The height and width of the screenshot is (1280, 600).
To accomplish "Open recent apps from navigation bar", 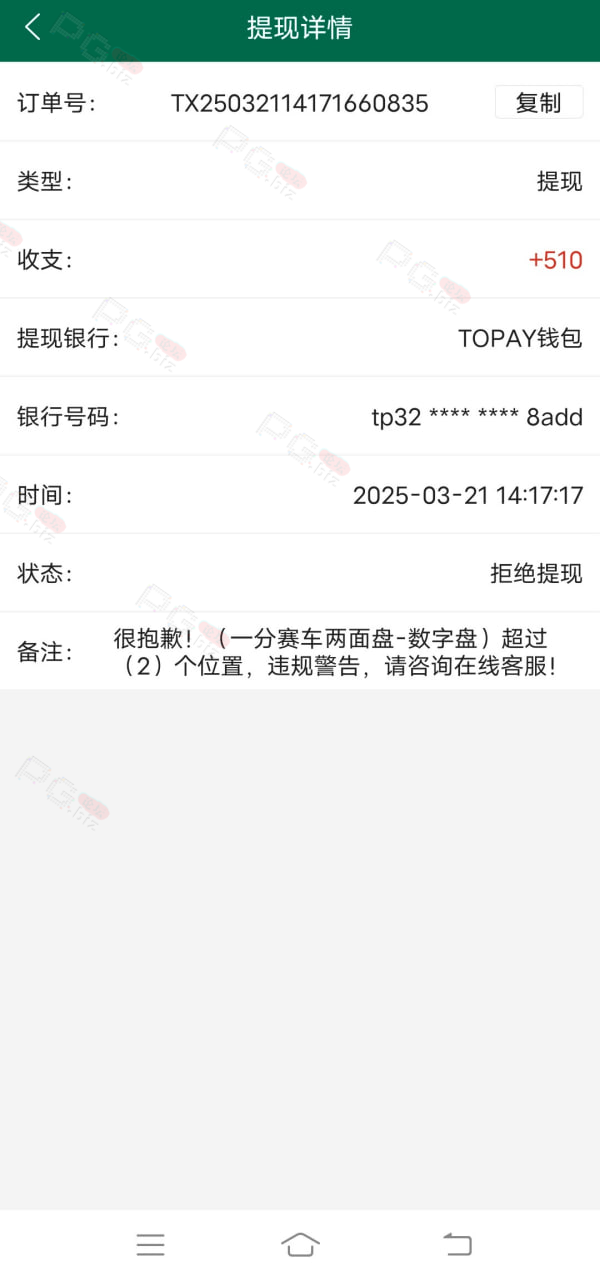I will pyautogui.click(x=151, y=1244).
